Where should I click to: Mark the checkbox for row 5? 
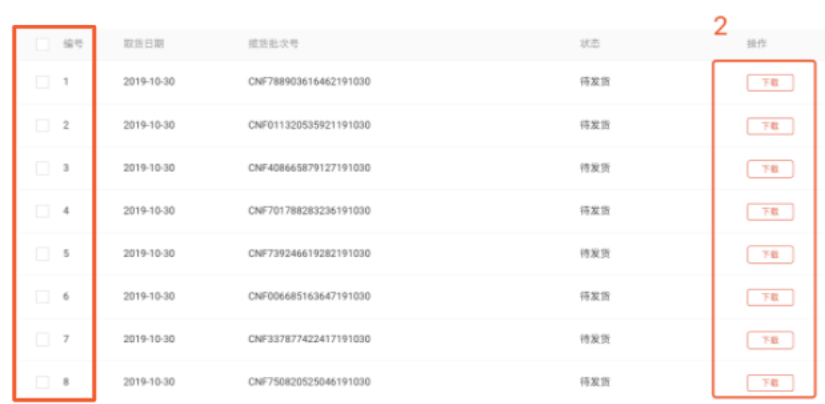[42, 254]
